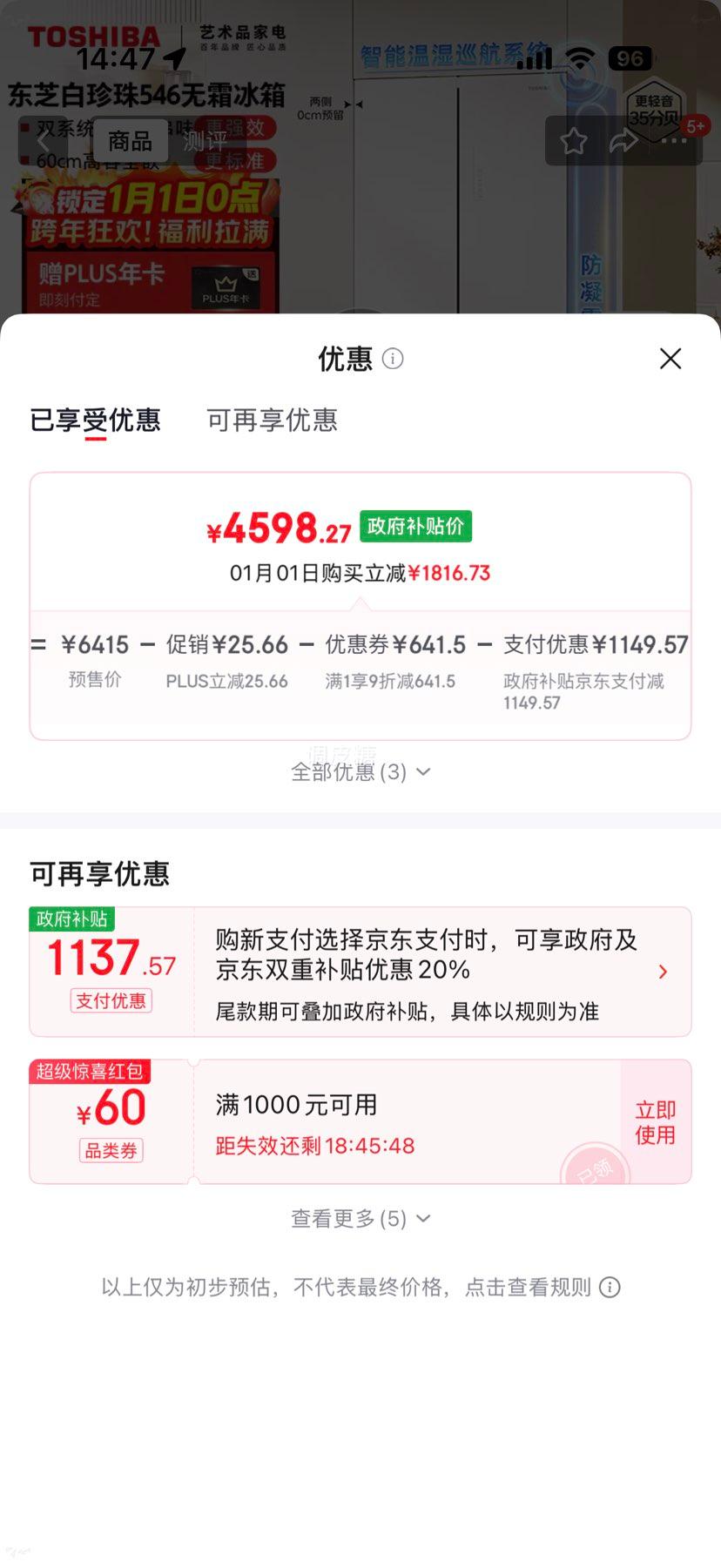Select the 已享受优惠 tab
Image resolution: width=721 pixels, height=1568 pixels.
(x=96, y=421)
